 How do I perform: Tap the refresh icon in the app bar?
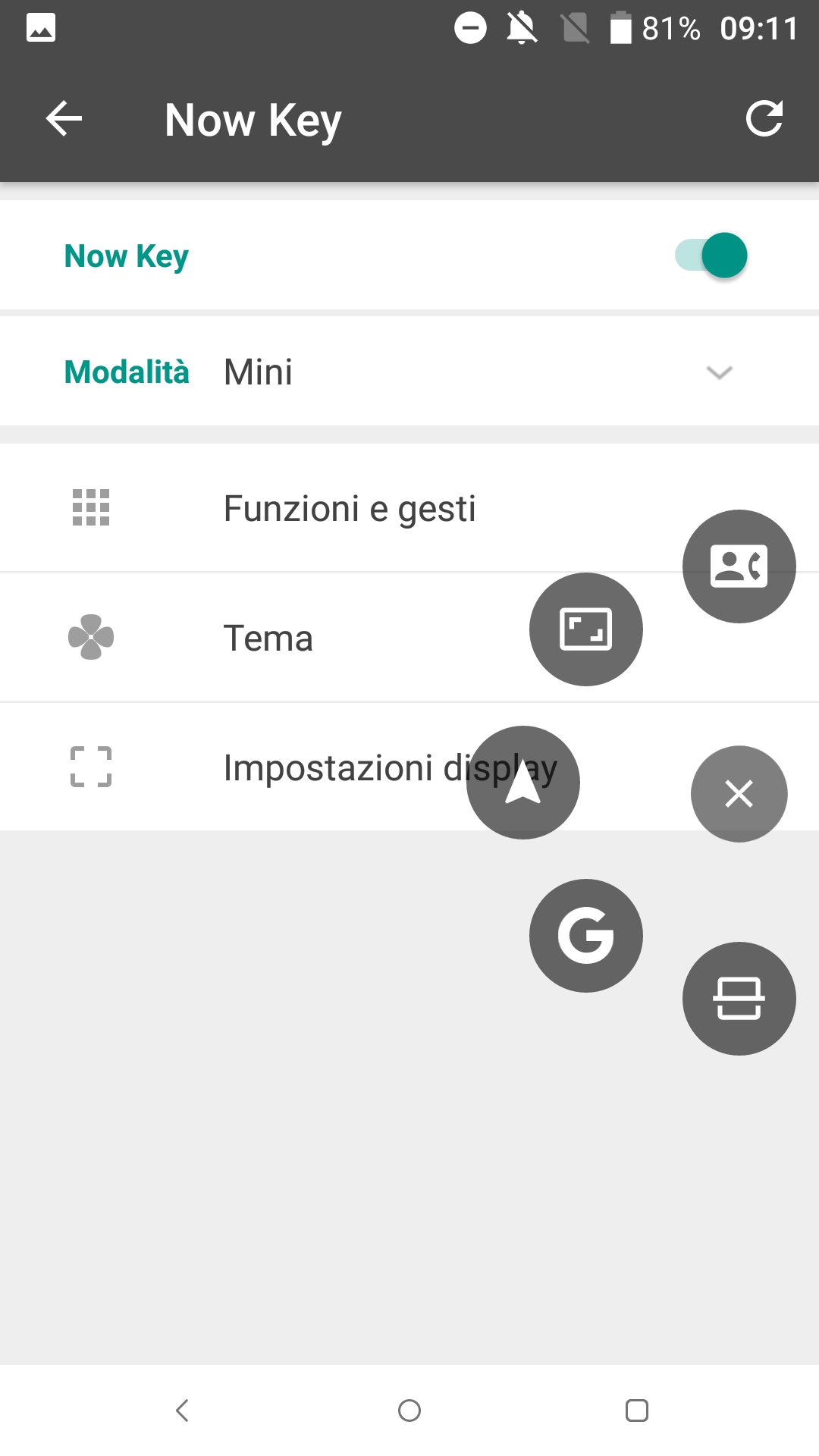click(x=764, y=119)
